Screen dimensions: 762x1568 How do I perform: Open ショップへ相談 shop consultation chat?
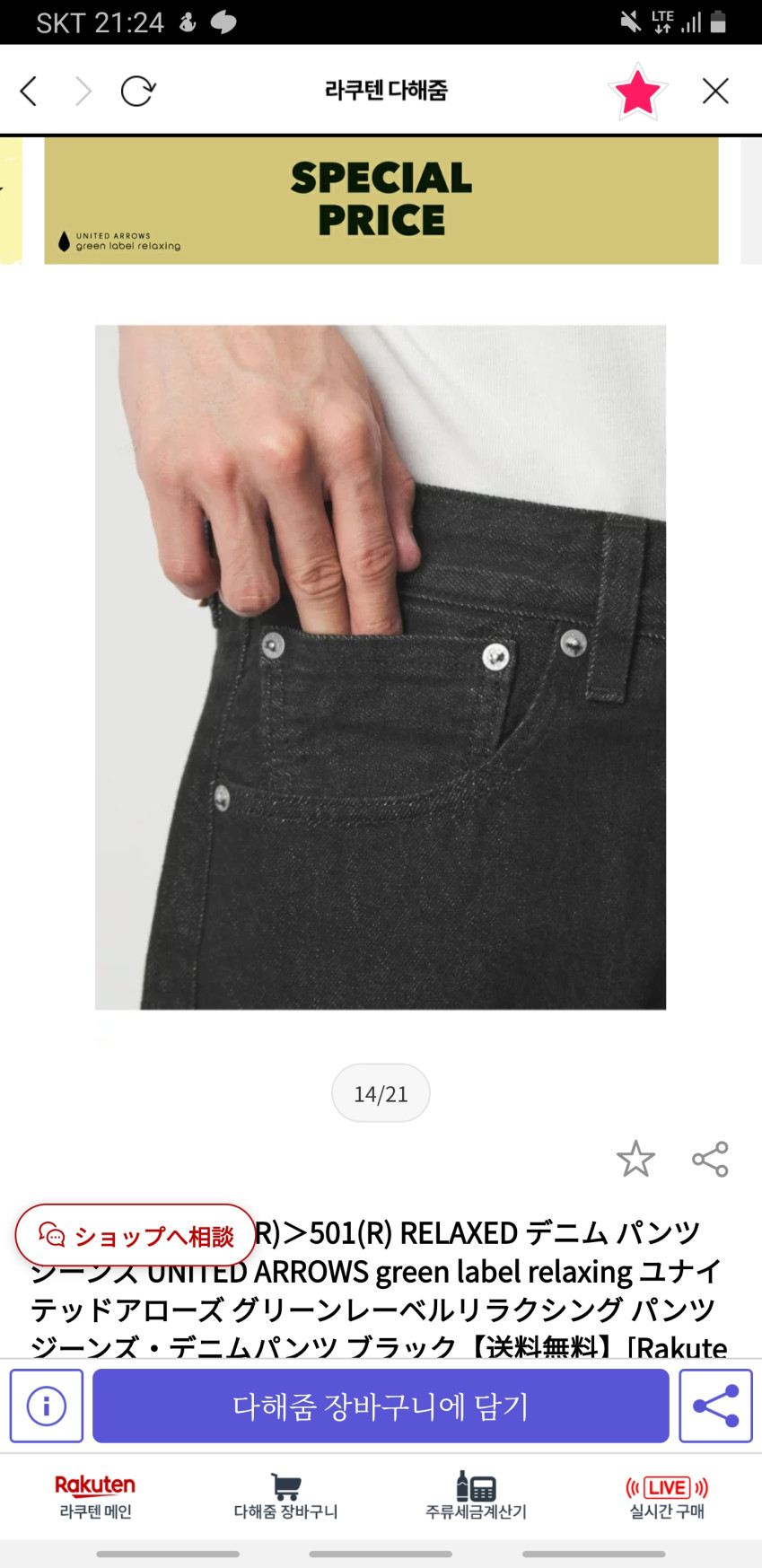136,1236
